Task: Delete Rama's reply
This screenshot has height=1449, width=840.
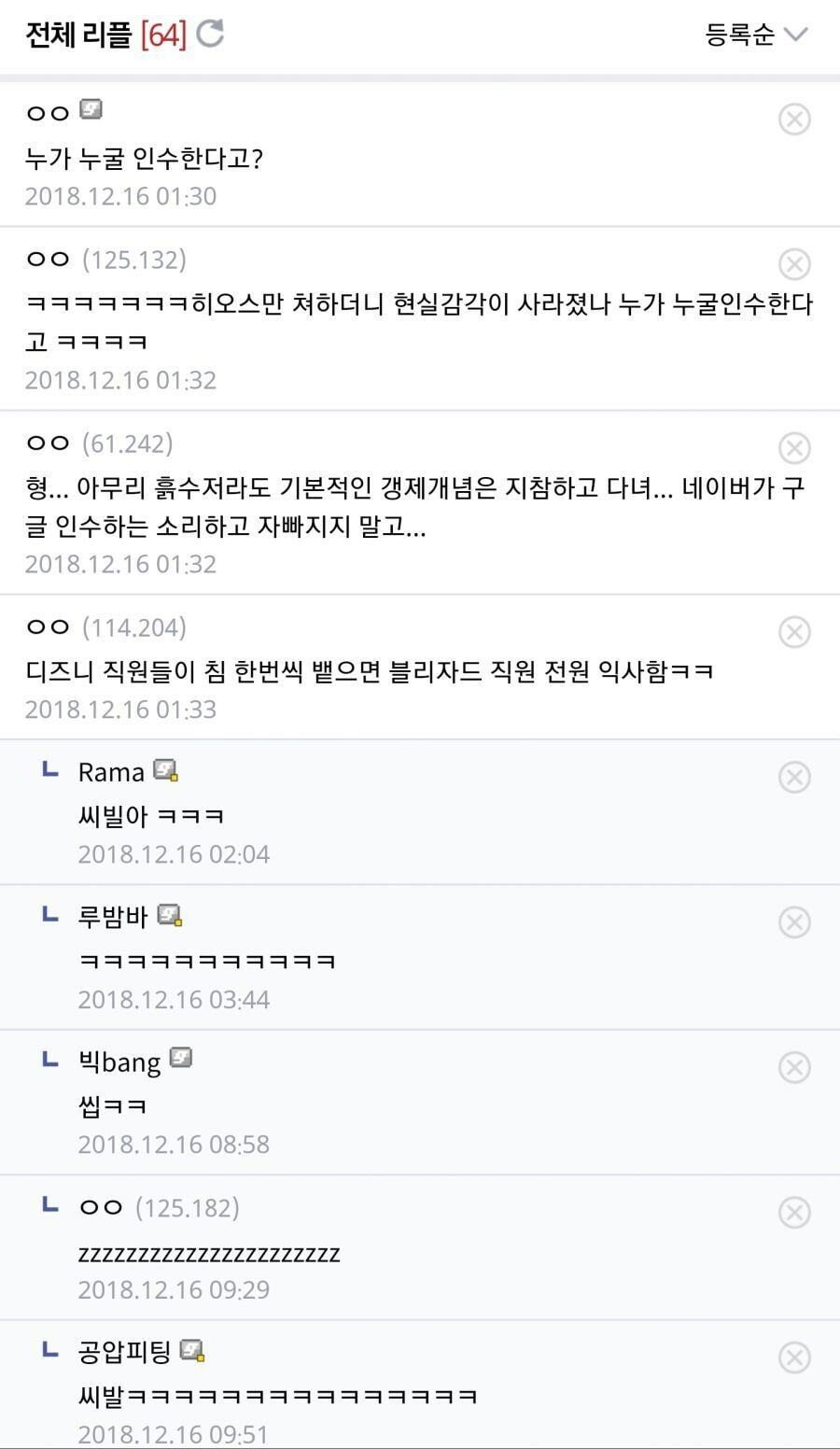Action: 794,777
